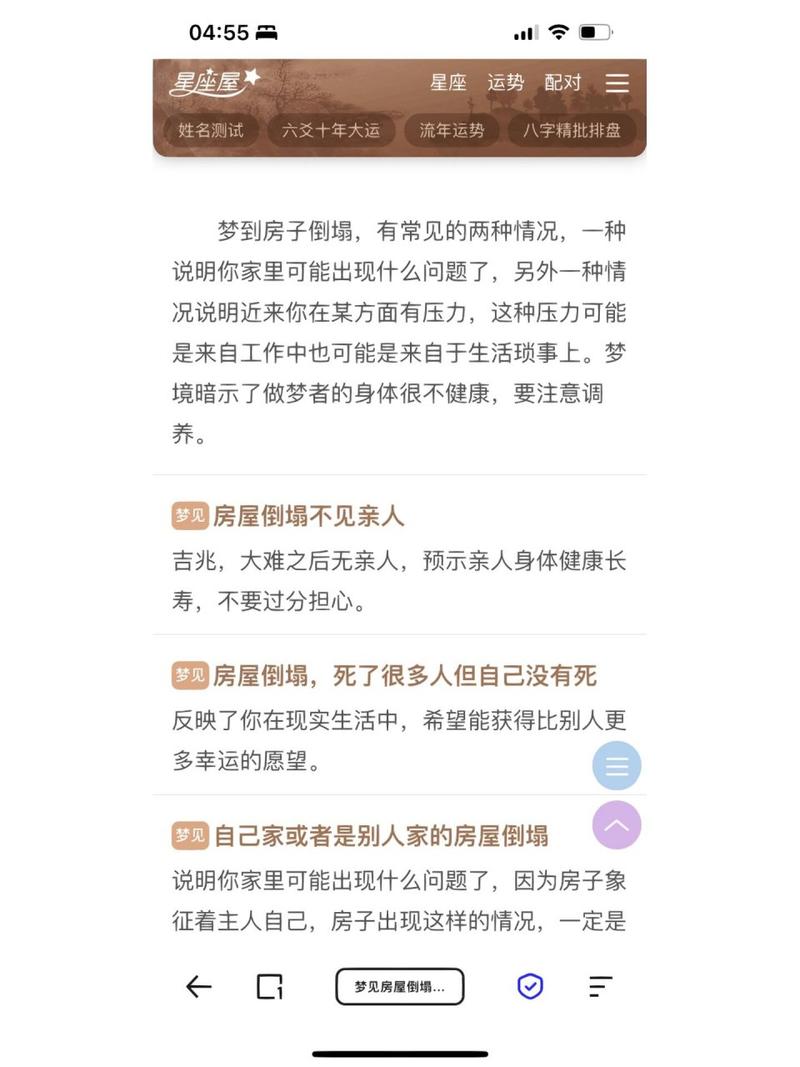
Task: Select the 姓名测试 chip
Action: [211, 131]
